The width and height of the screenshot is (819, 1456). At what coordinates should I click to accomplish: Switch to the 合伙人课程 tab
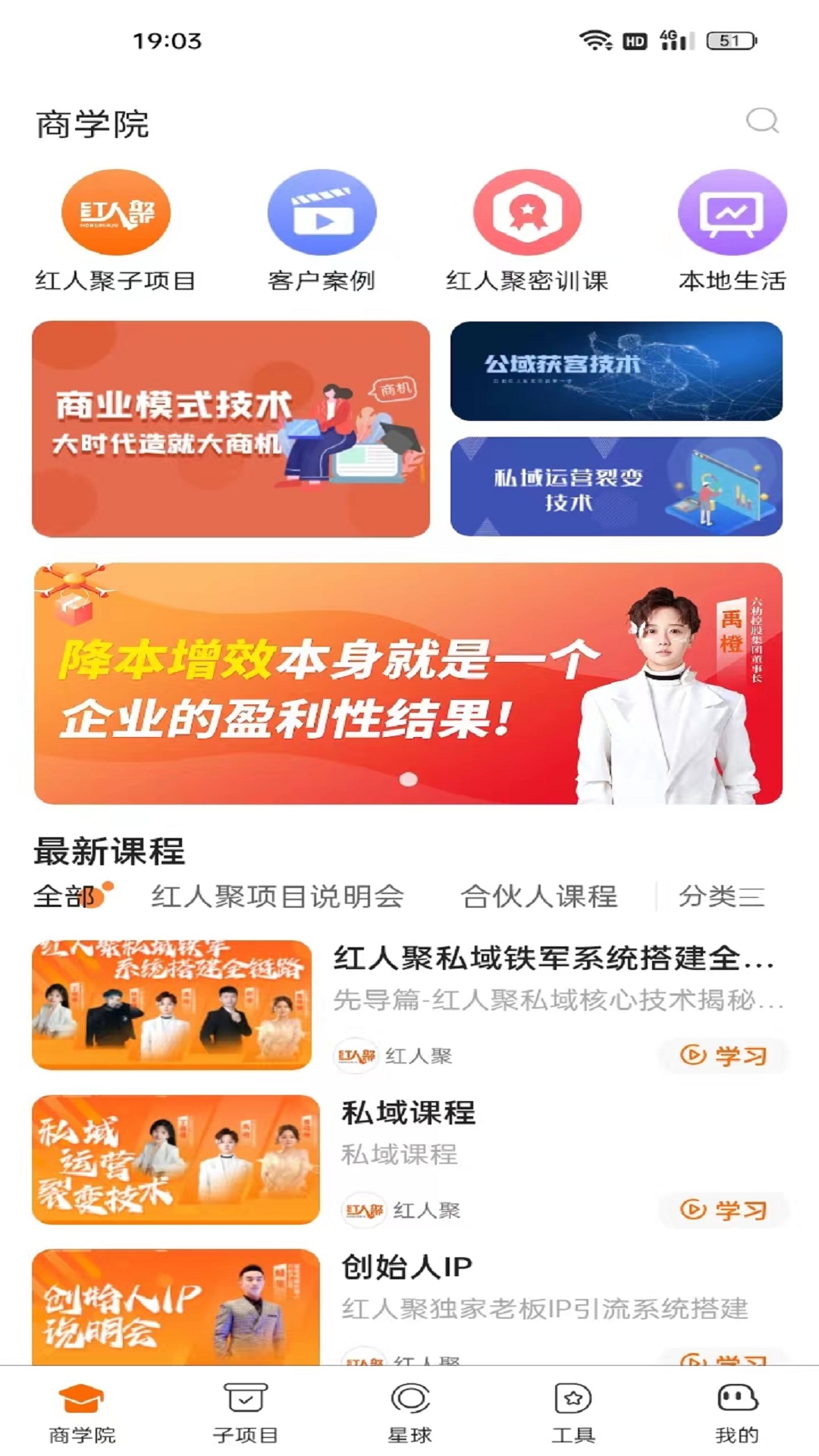541,897
